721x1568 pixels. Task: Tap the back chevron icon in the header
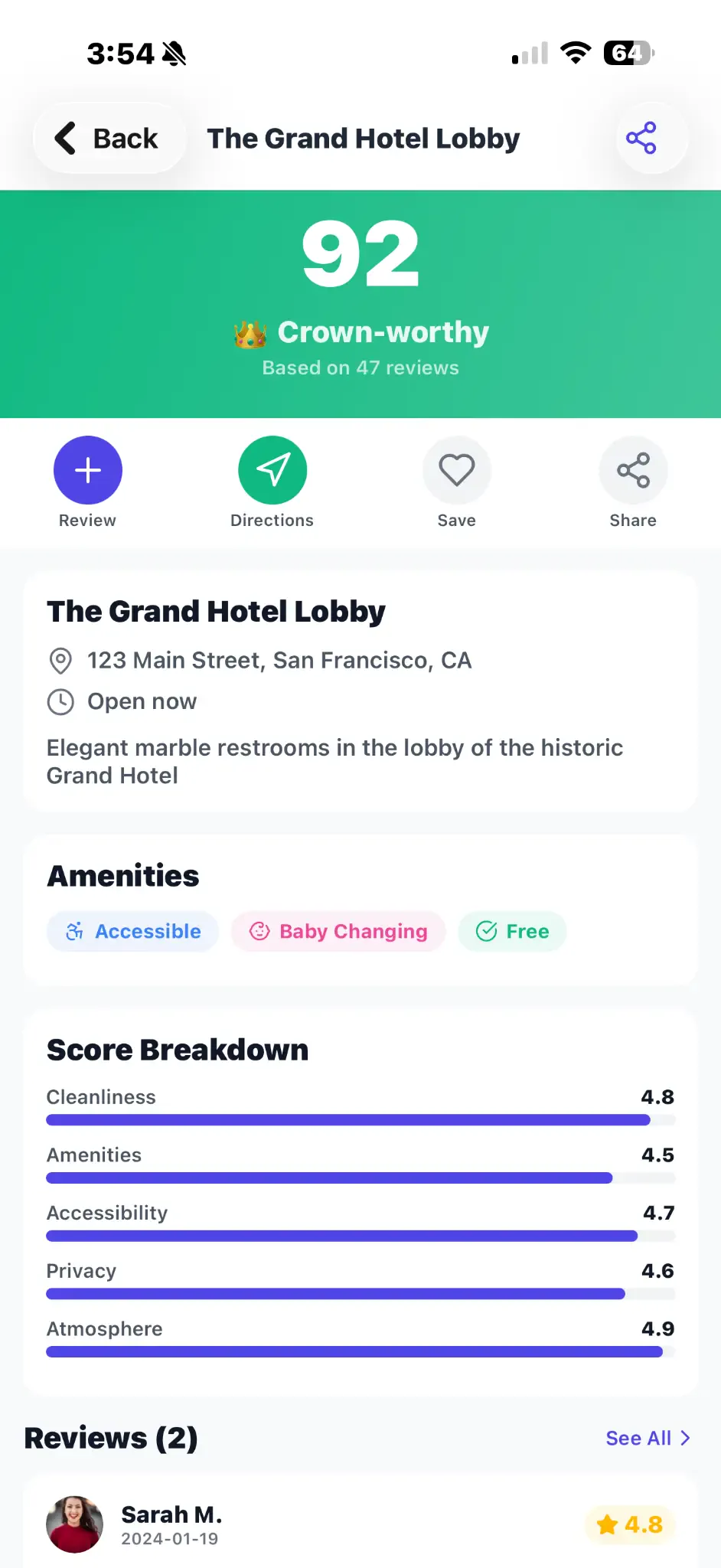(65, 138)
